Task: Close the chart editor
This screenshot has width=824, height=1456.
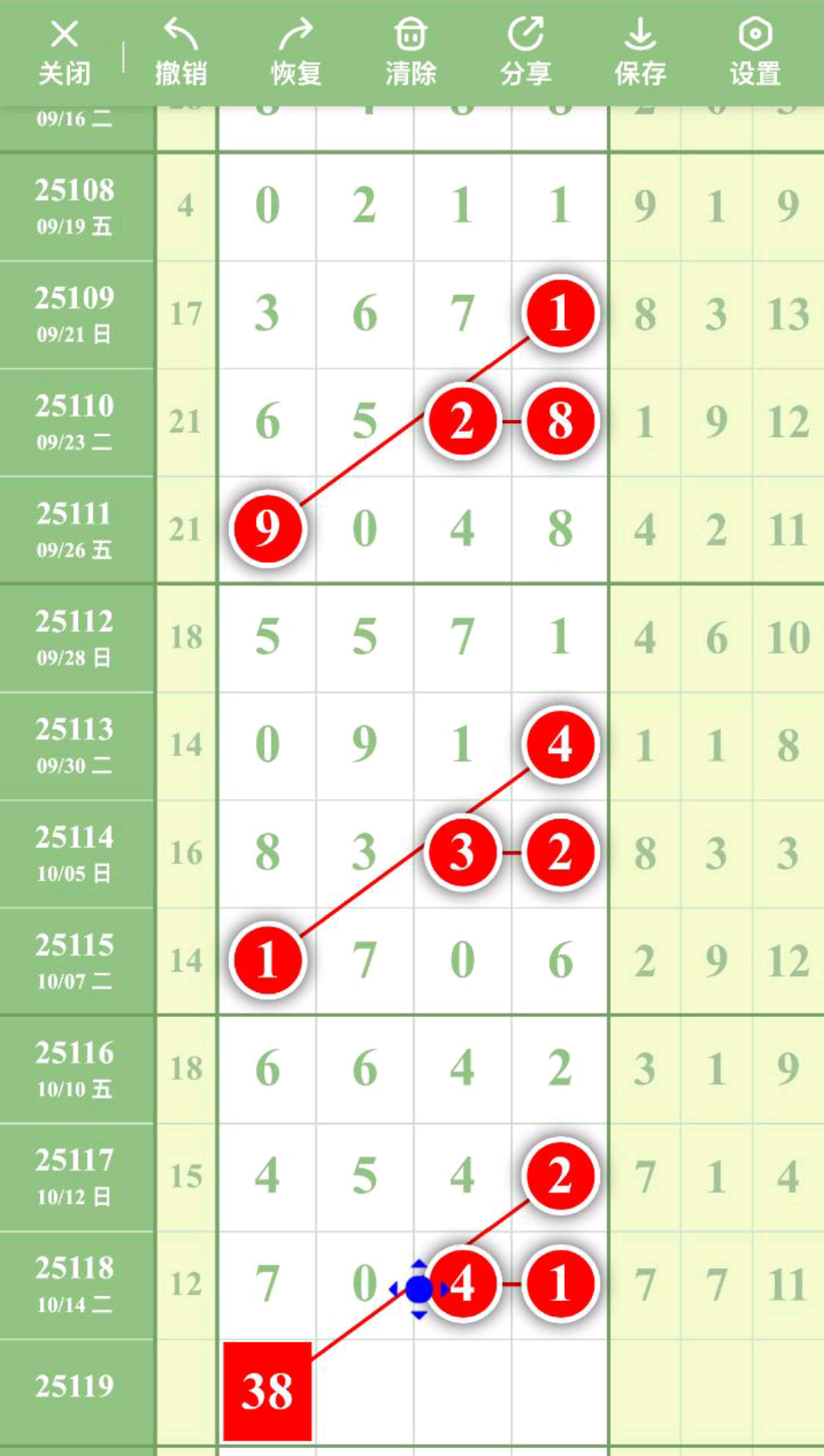Action: click(64, 53)
